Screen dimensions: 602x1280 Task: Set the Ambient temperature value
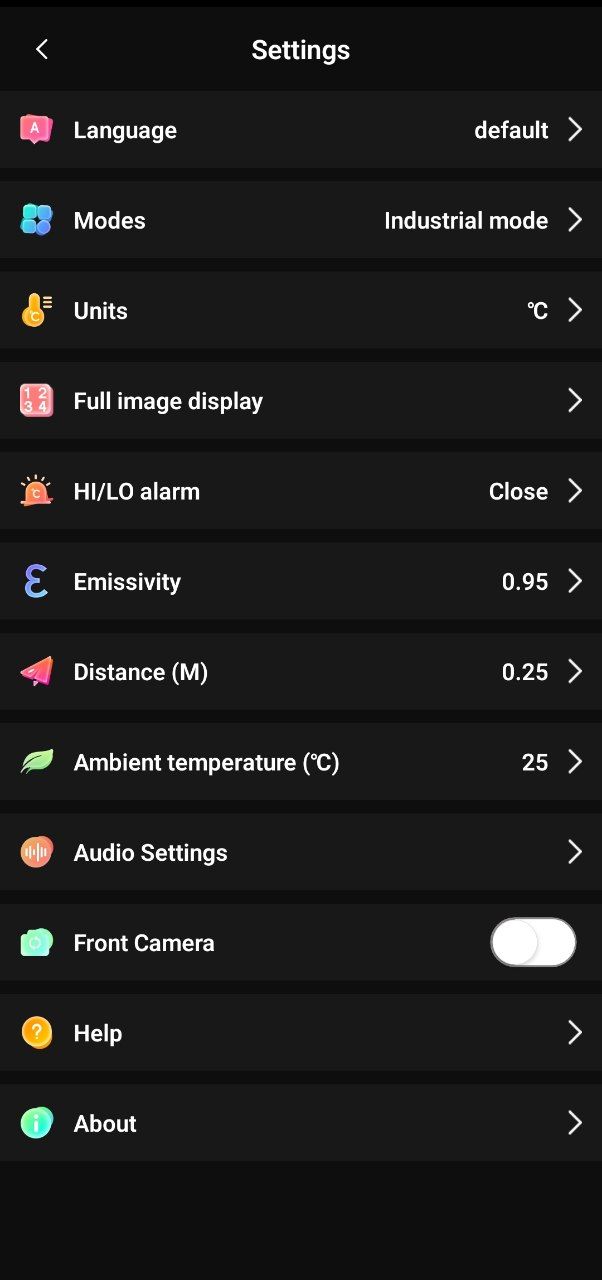pyautogui.click(x=300, y=762)
